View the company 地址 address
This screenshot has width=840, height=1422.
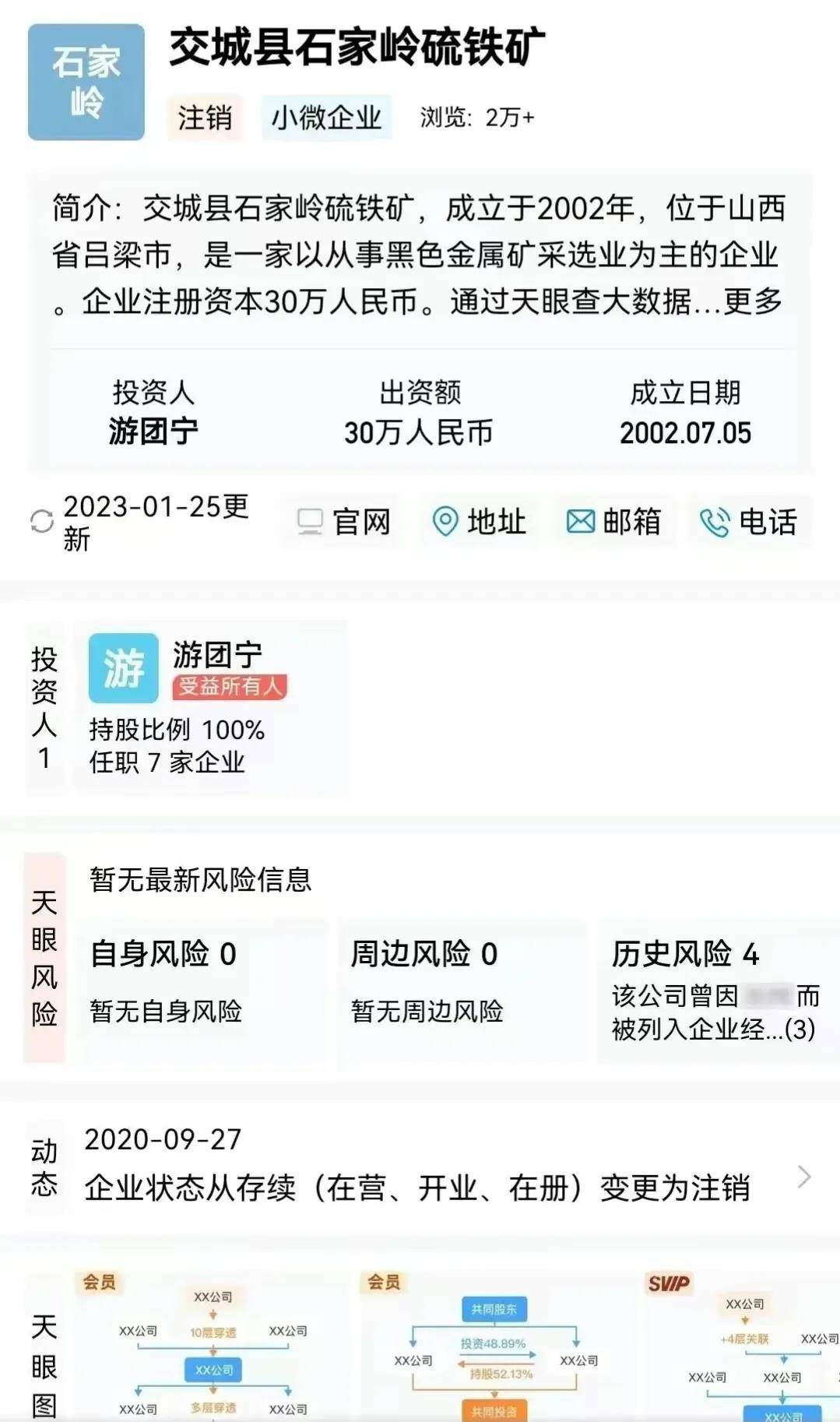point(480,522)
